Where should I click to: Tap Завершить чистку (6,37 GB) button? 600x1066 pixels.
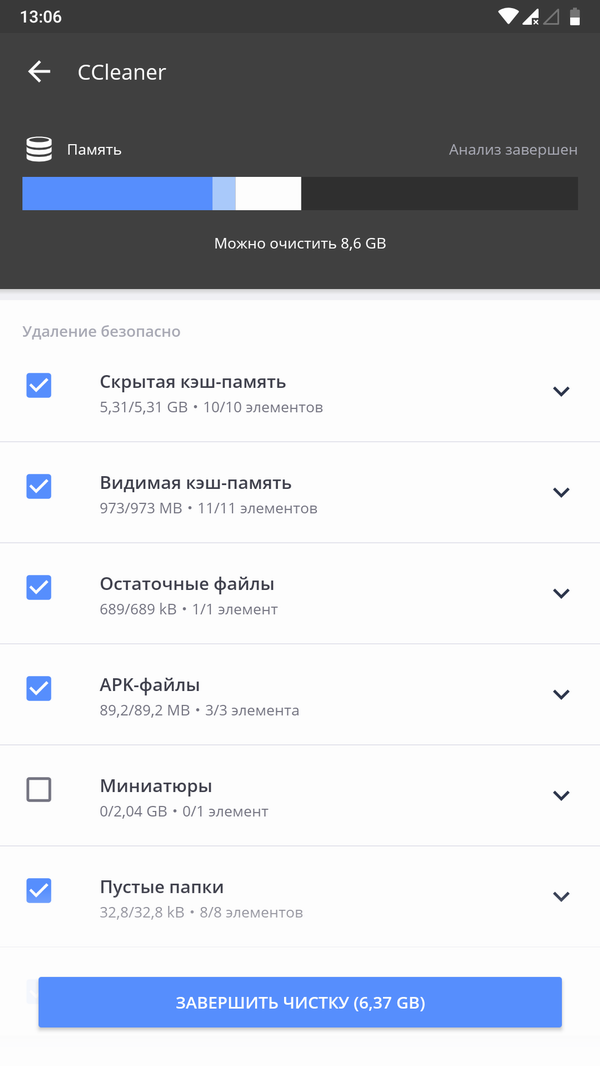(300, 1002)
